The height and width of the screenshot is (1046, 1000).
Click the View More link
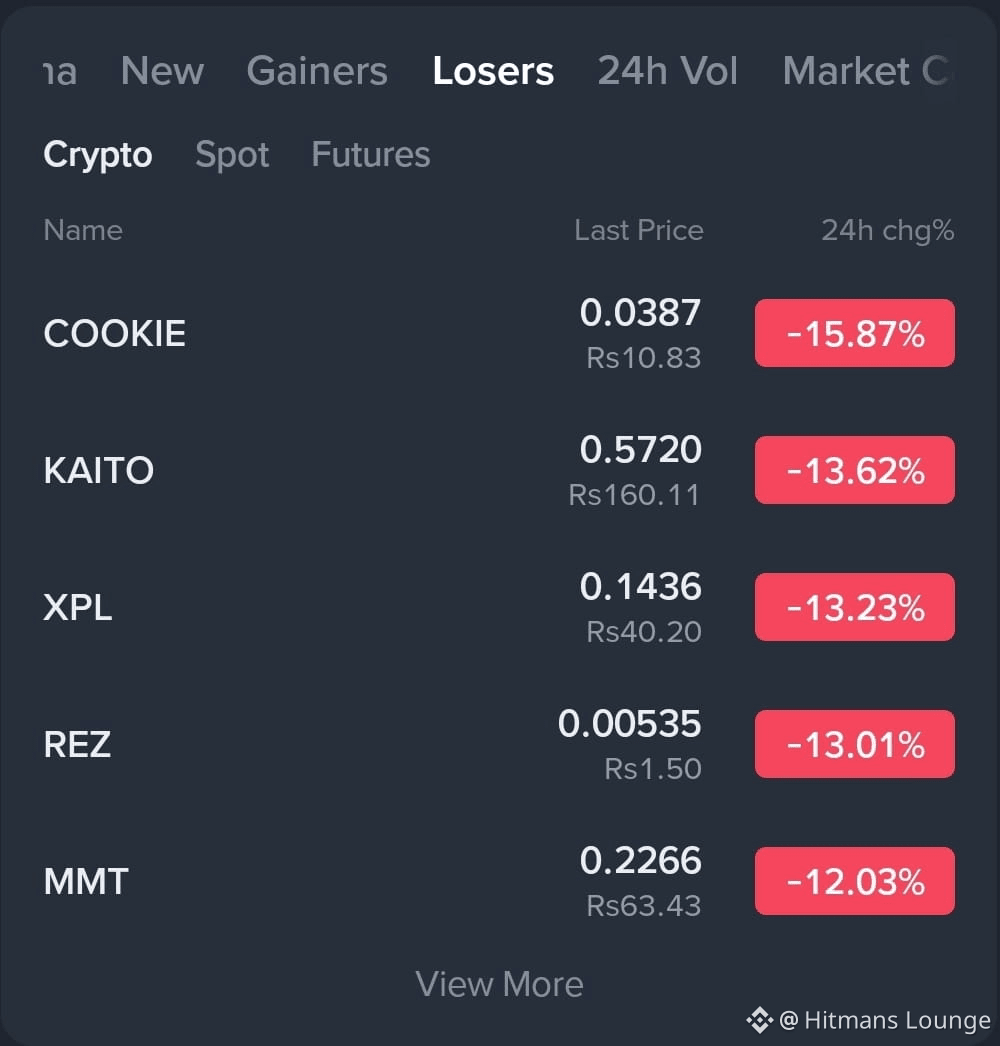(x=500, y=984)
